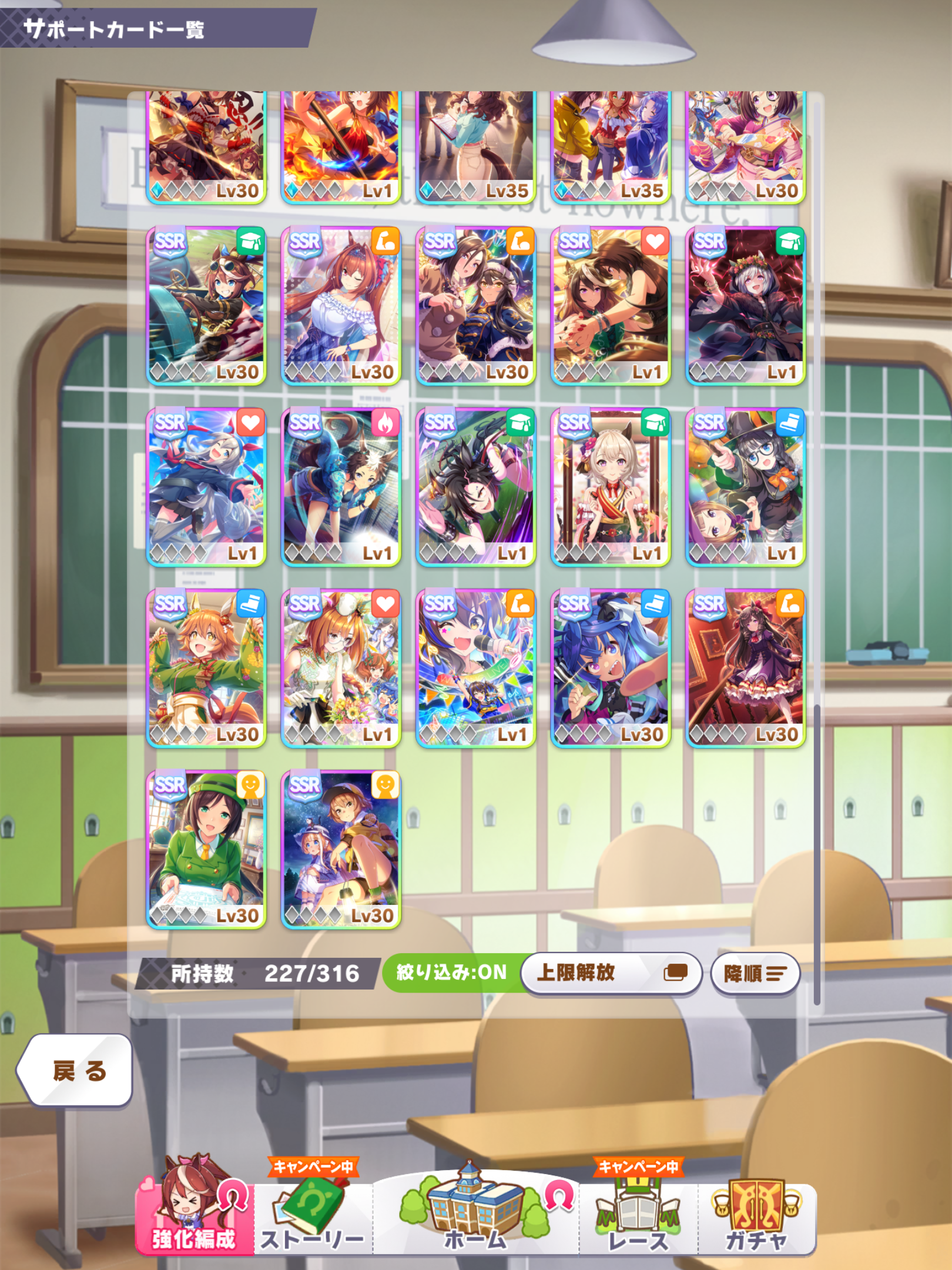Open the dark red hooded girl card
The image size is (952, 1270).
745,306
